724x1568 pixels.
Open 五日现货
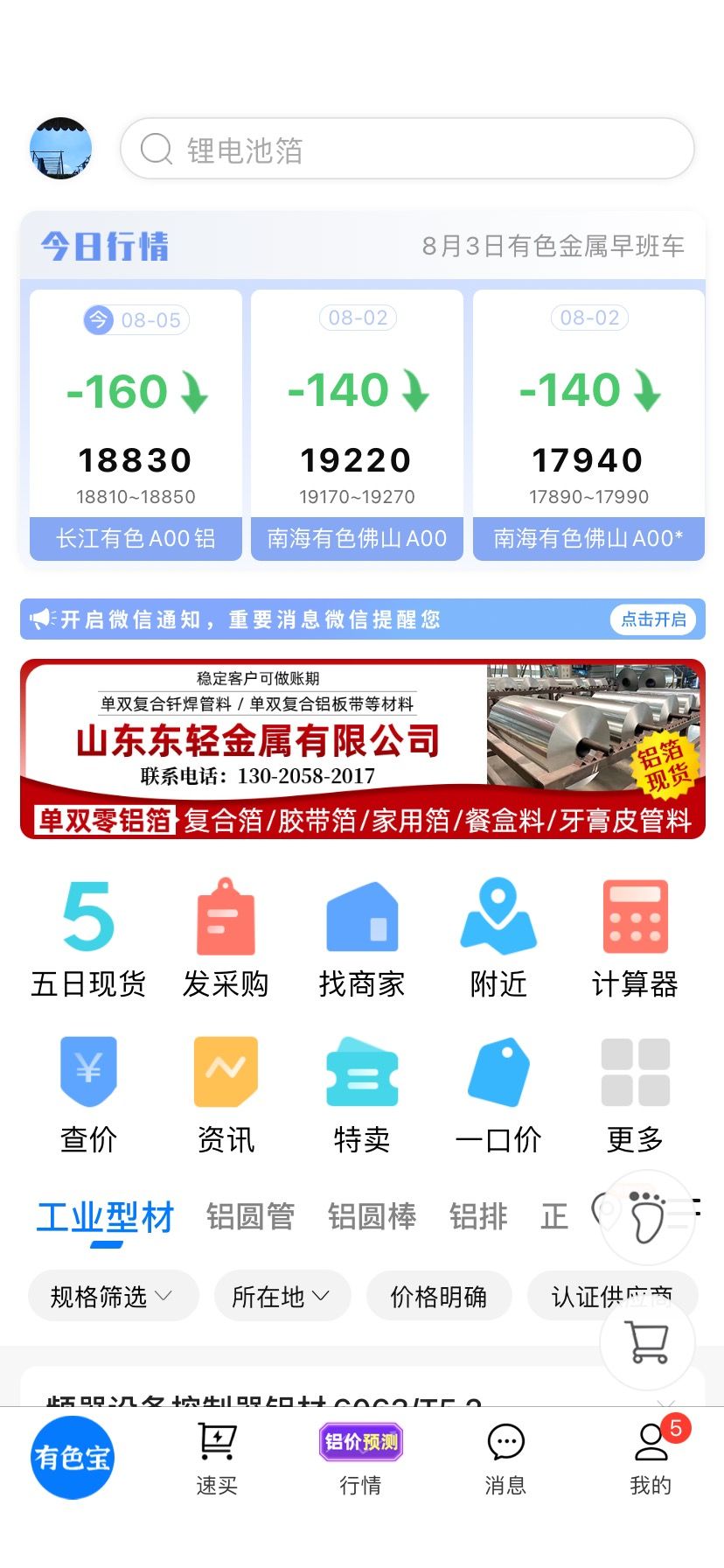coord(88,939)
